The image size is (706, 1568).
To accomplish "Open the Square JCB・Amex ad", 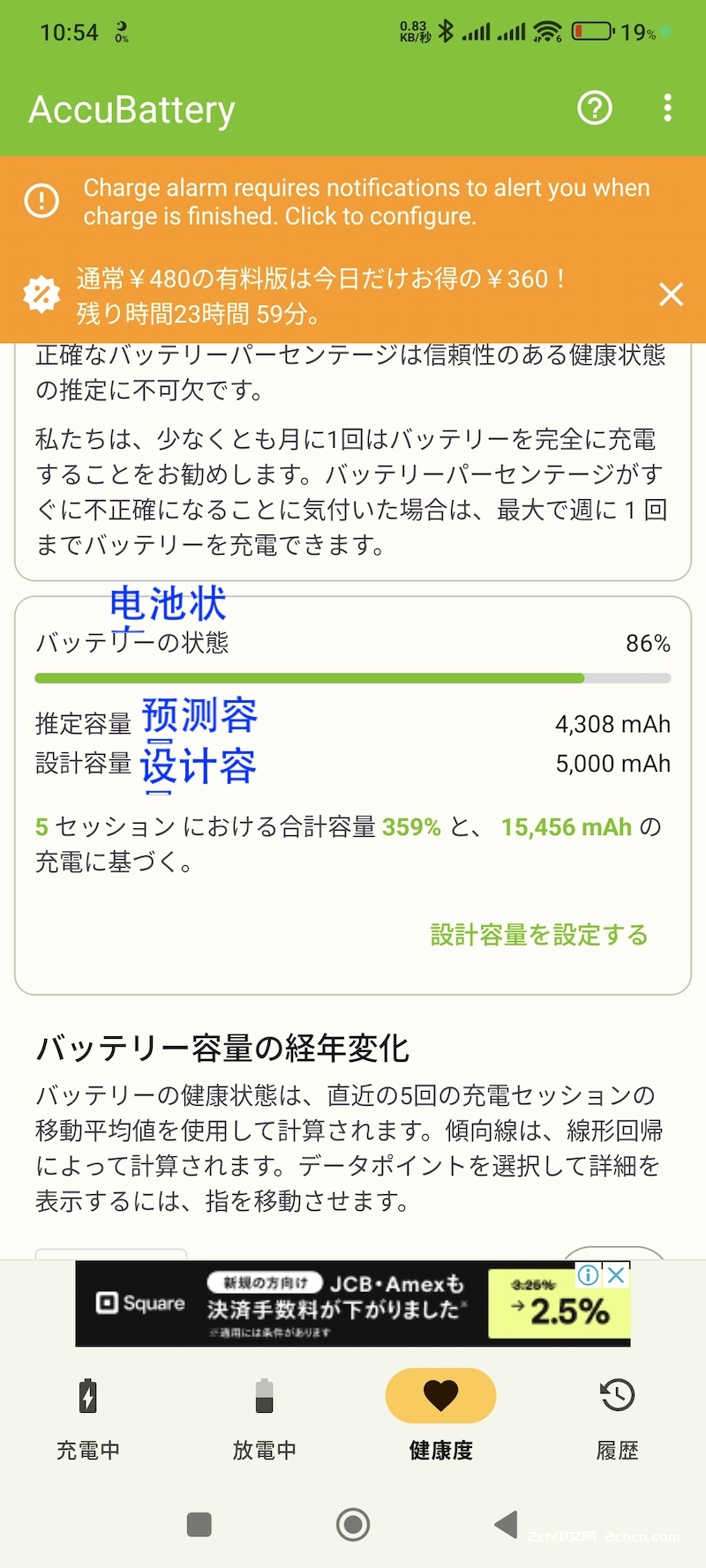I will click(353, 1303).
